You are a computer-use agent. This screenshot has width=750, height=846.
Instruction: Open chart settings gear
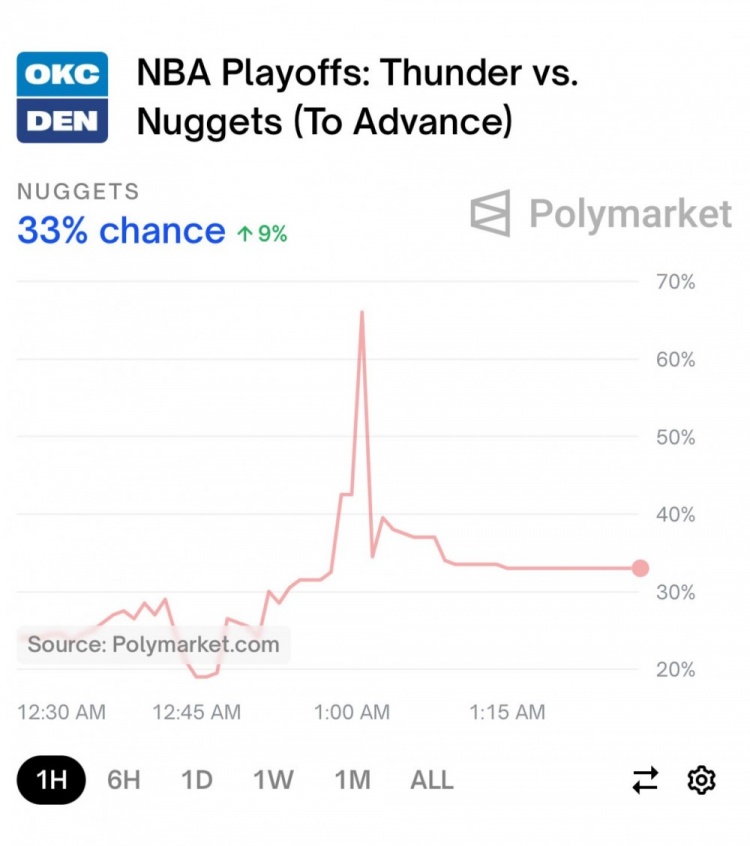tap(702, 780)
